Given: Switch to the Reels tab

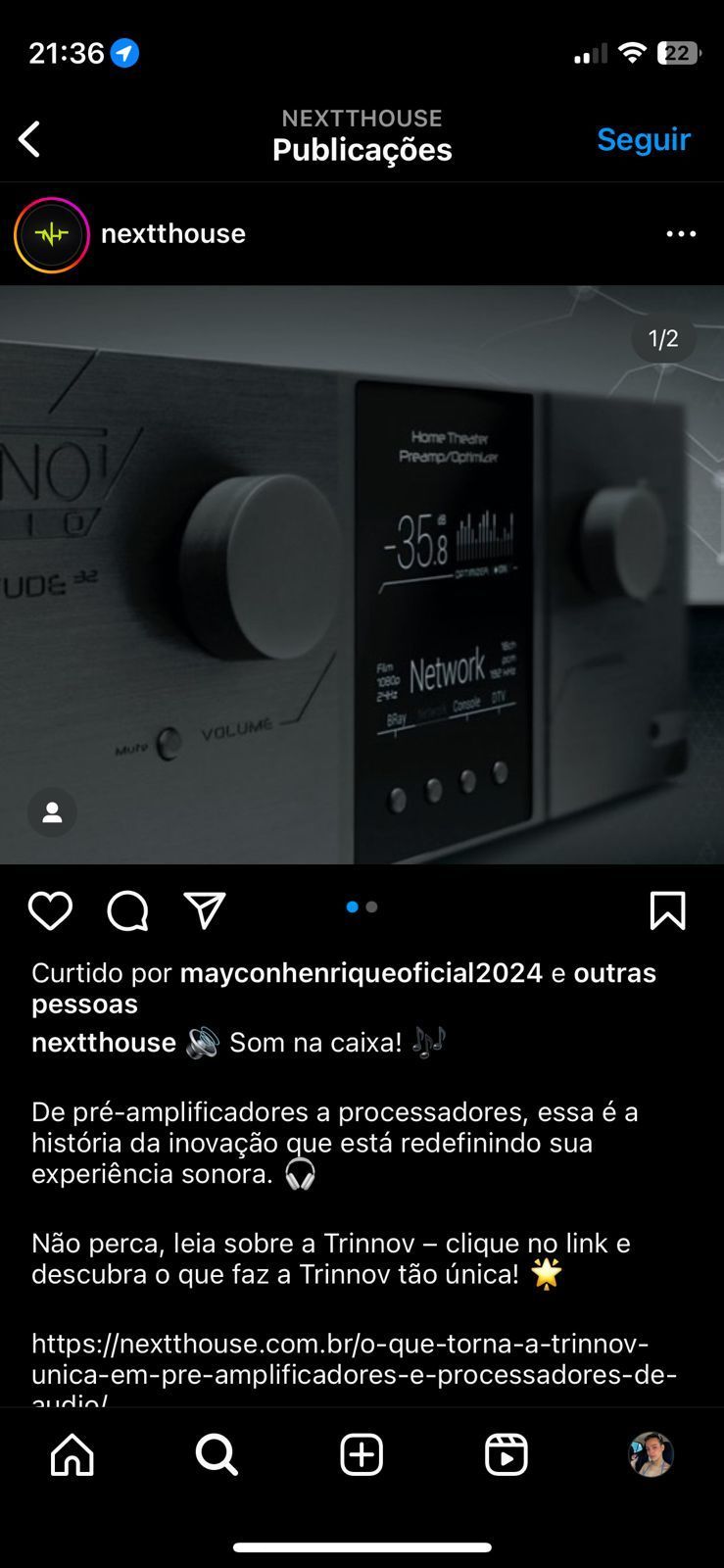Looking at the screenshot, I should point(507,1454).
